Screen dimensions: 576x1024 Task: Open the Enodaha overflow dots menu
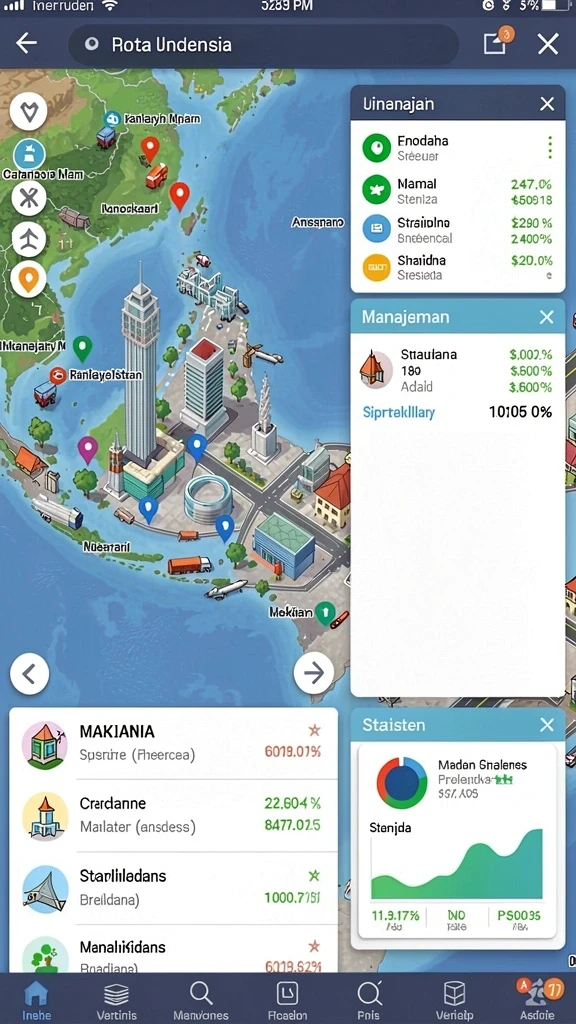click(550, 147)
